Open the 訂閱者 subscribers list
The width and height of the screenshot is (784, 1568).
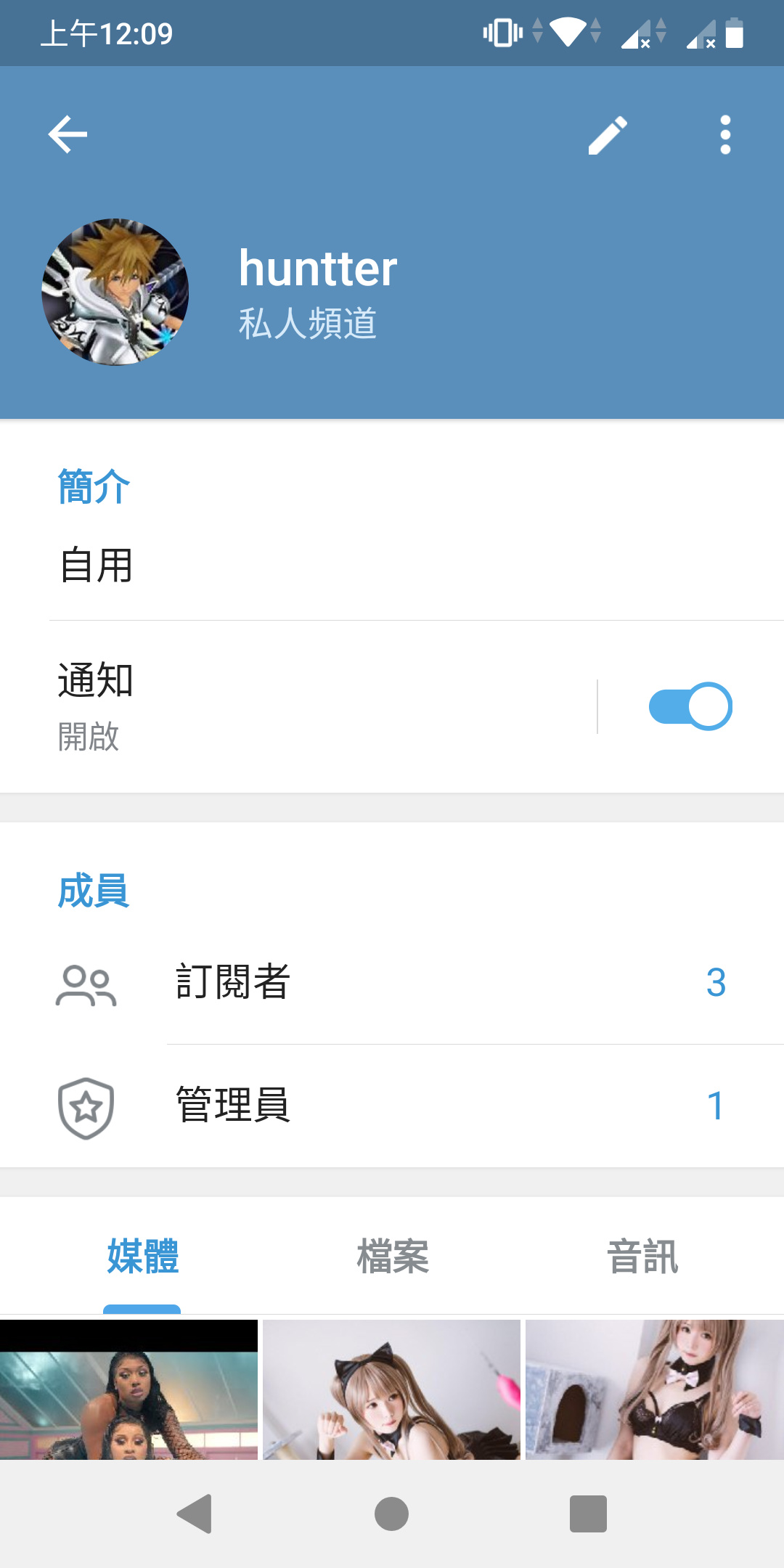(392, 983)
